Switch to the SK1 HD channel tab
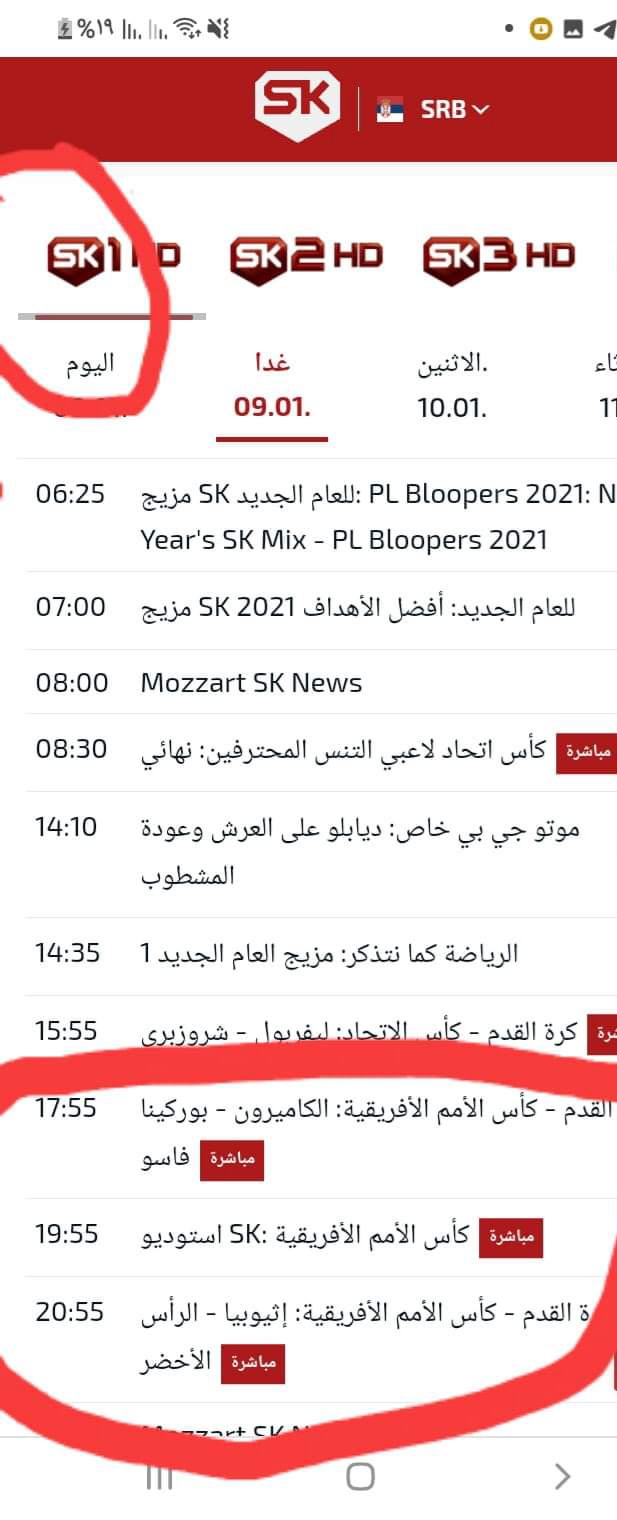 113,258
